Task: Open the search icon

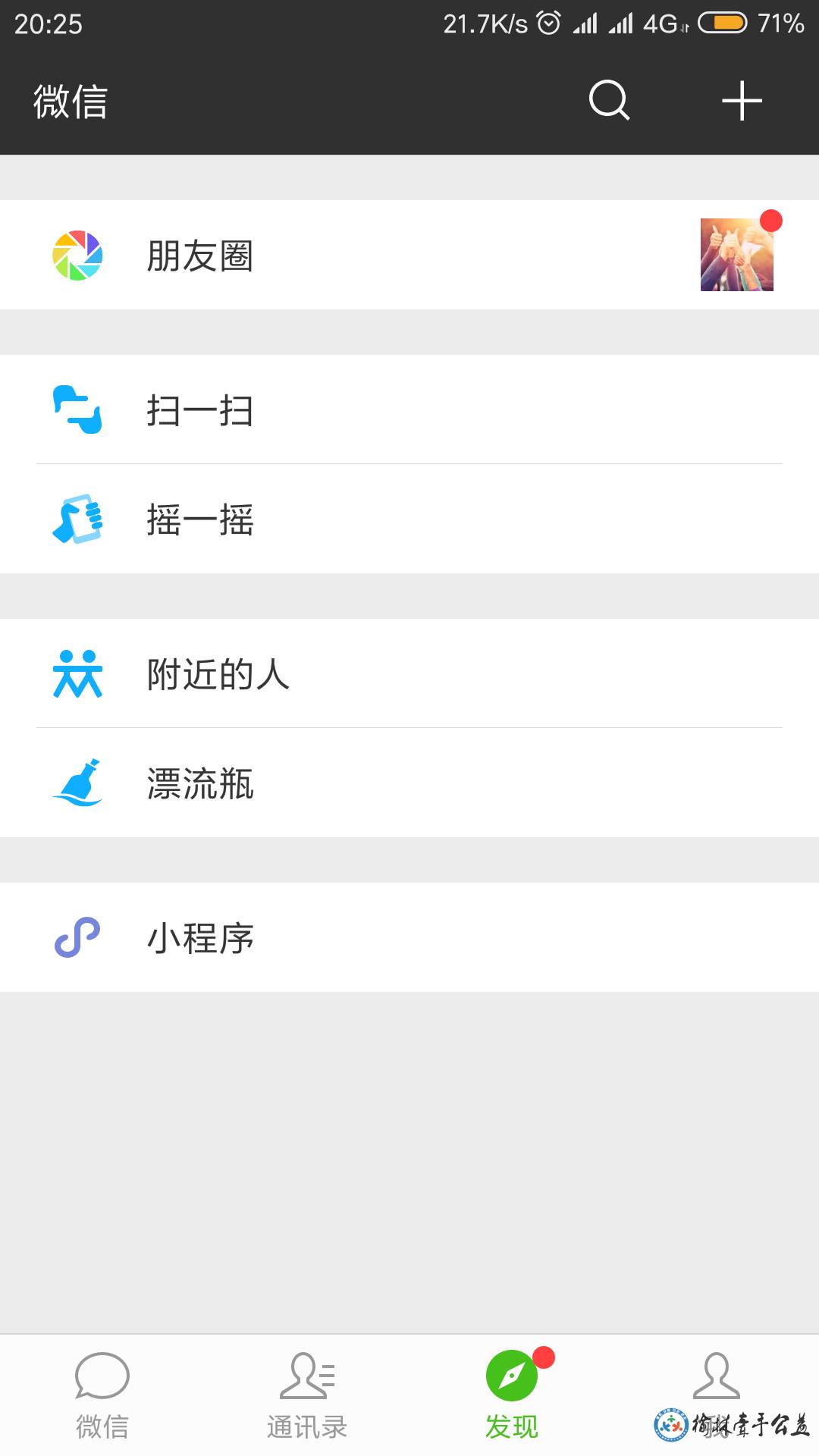Action: tap(610, 100)
